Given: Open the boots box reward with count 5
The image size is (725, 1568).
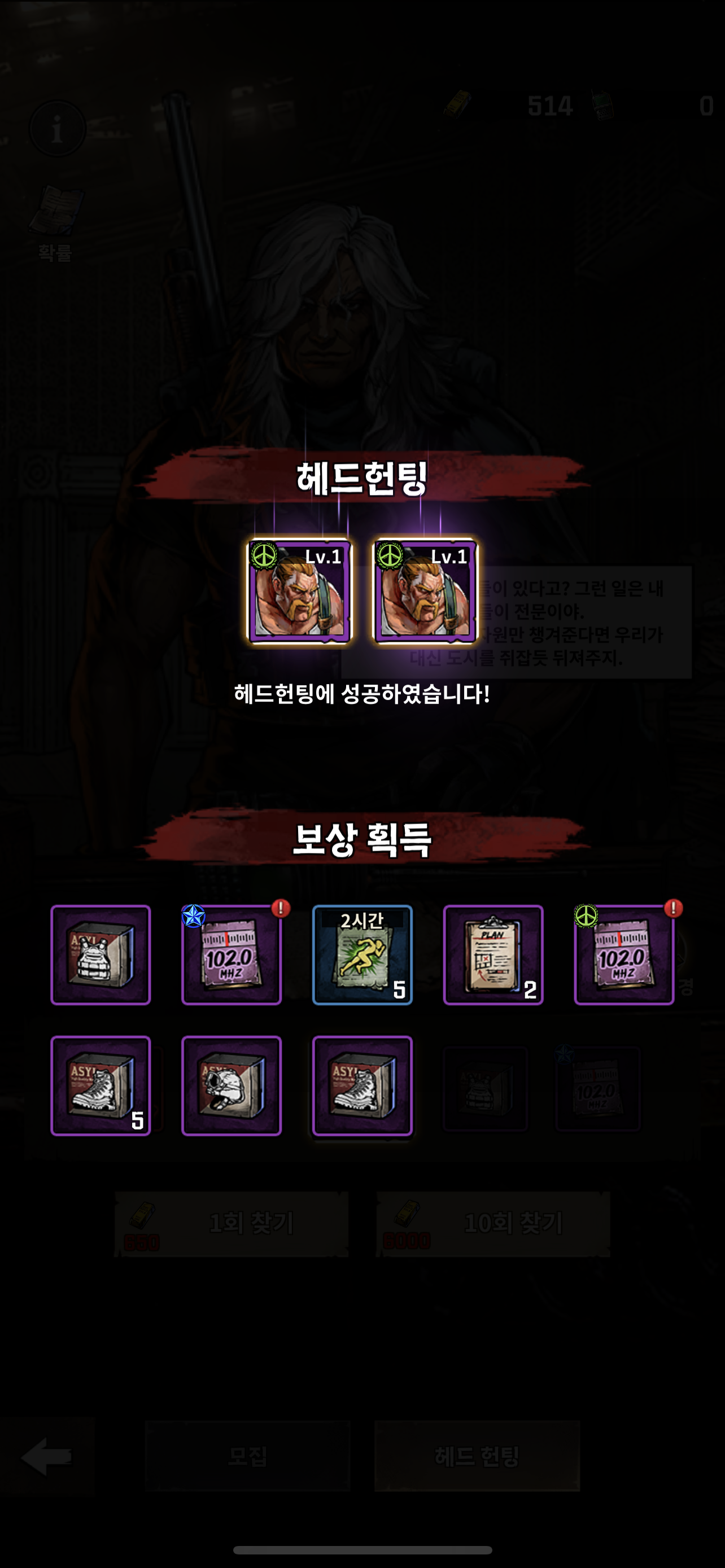Looking at the screenshot, I should (101, 1085).
